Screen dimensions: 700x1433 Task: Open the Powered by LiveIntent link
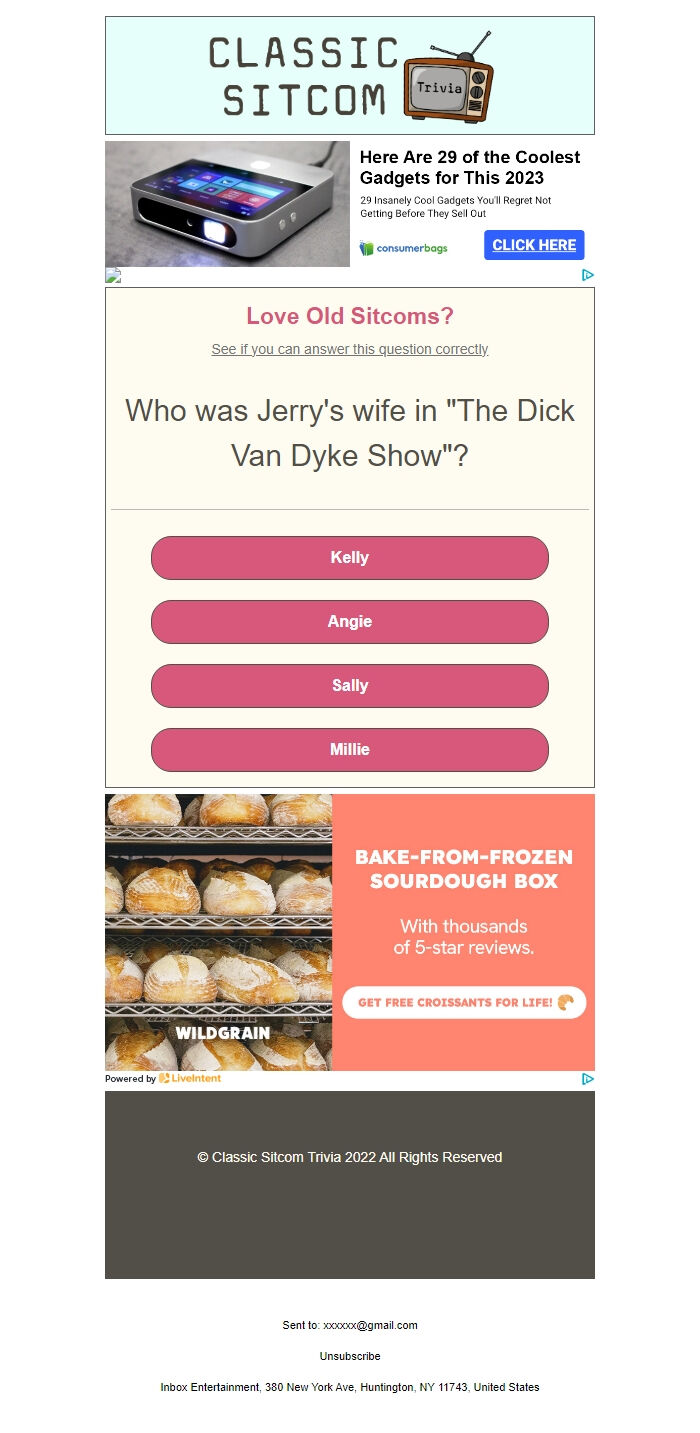point(163,1079)
